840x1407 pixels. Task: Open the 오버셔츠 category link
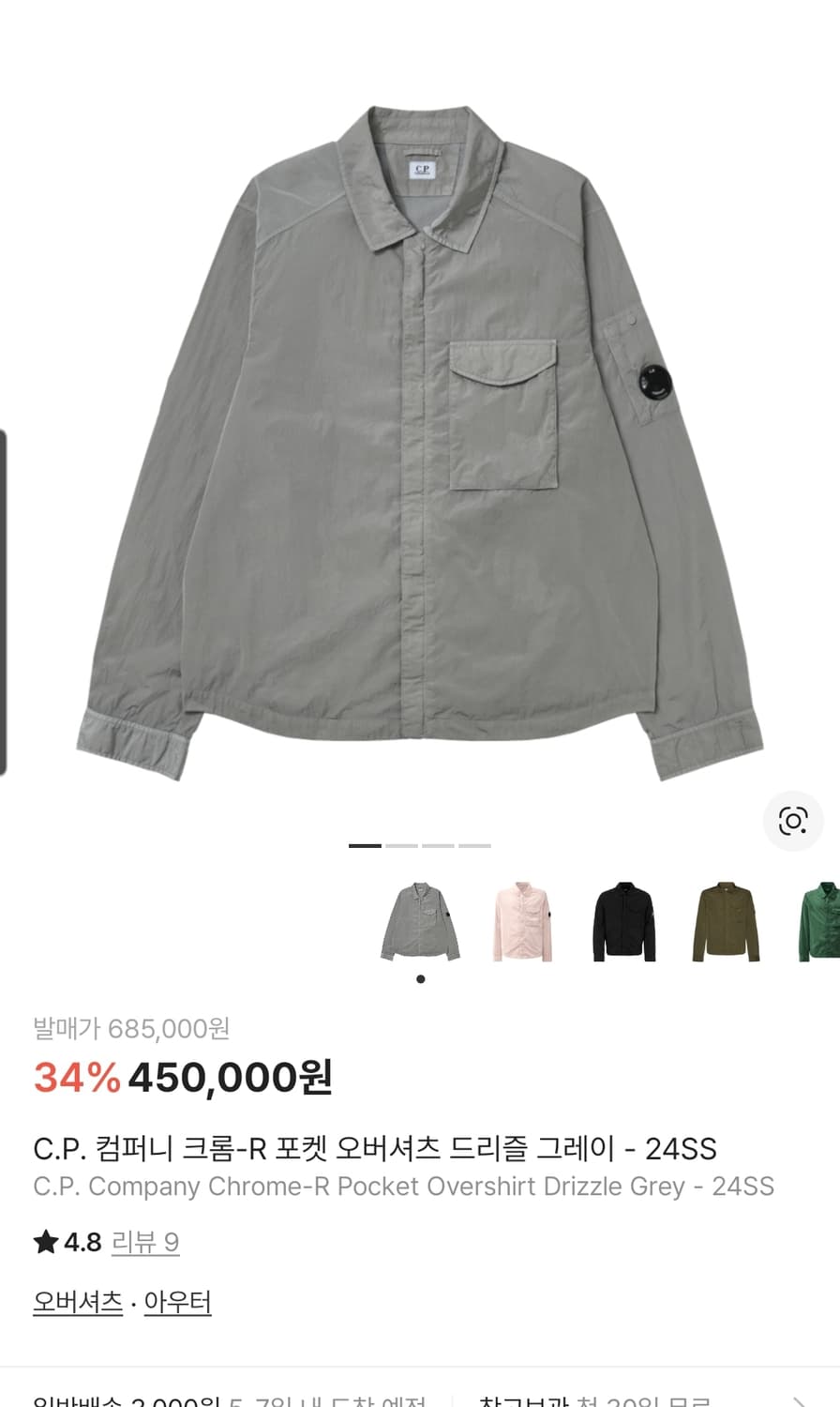pyautogui.click(x=77, y=1302)
